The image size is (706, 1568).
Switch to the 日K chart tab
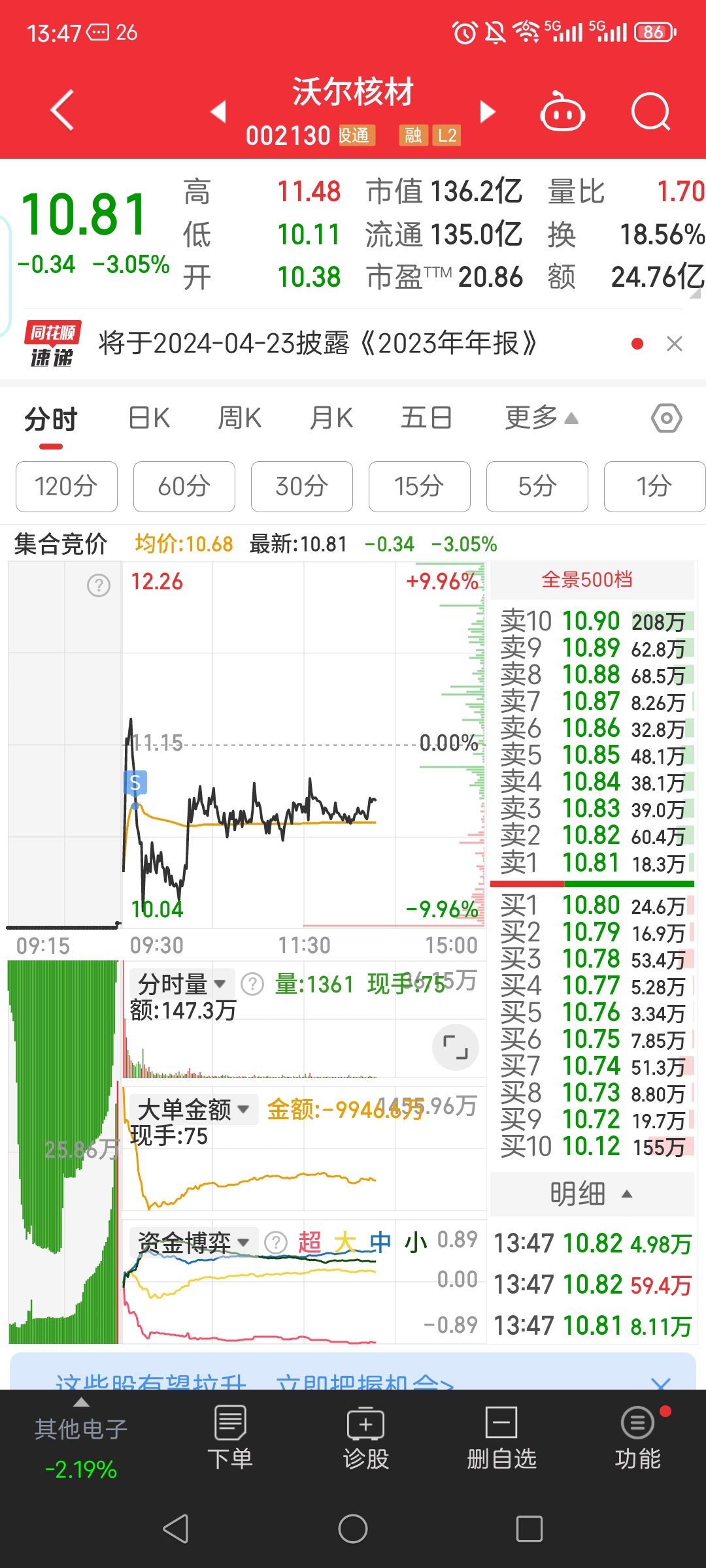pos(149,418)
